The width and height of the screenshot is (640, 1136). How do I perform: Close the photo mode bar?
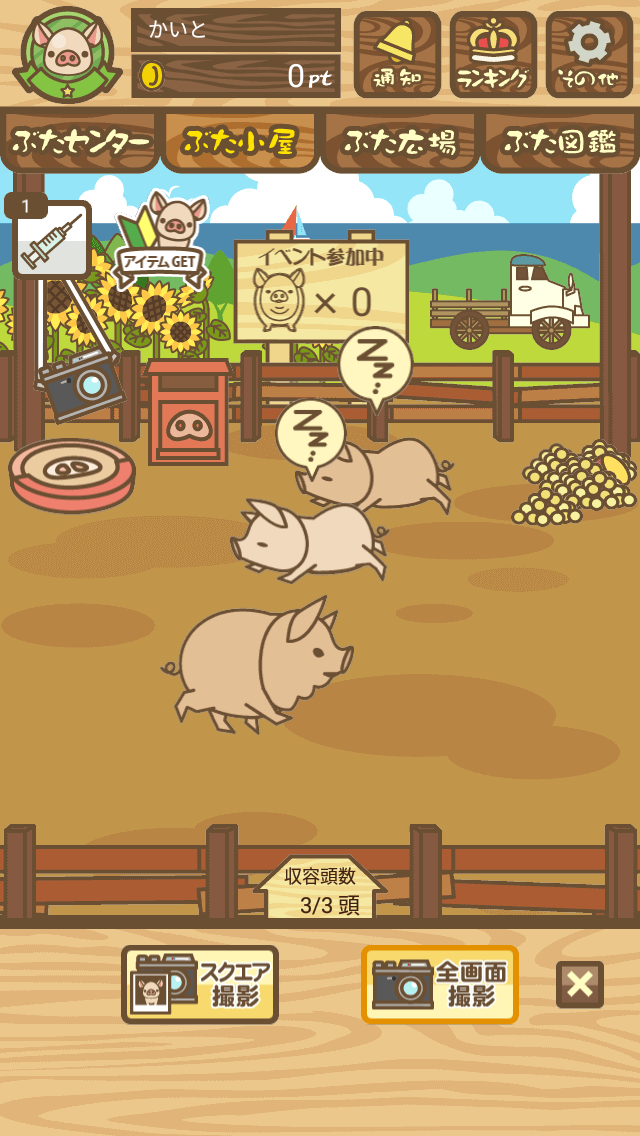[580, 984]
